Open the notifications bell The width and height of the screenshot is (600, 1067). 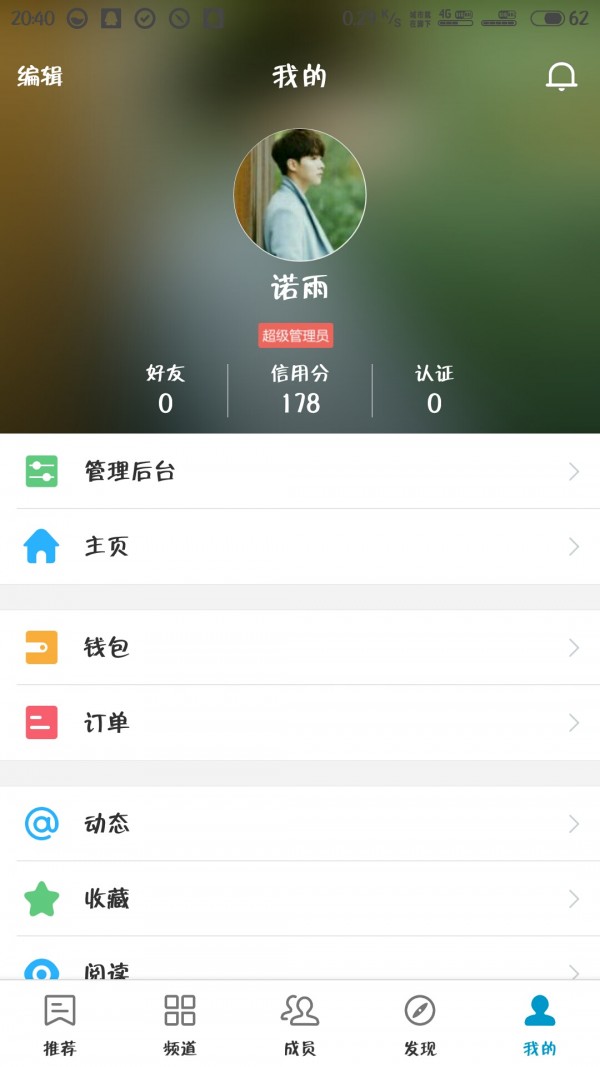click(561, 77)
